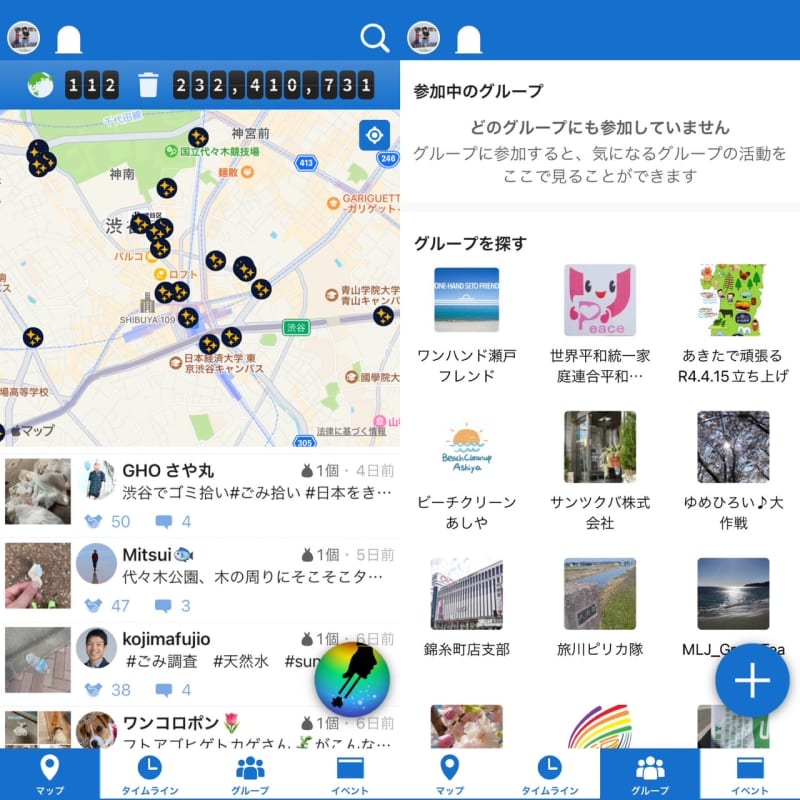Open the search magnifier icon

pyautogui.click(x=374, y=38)
